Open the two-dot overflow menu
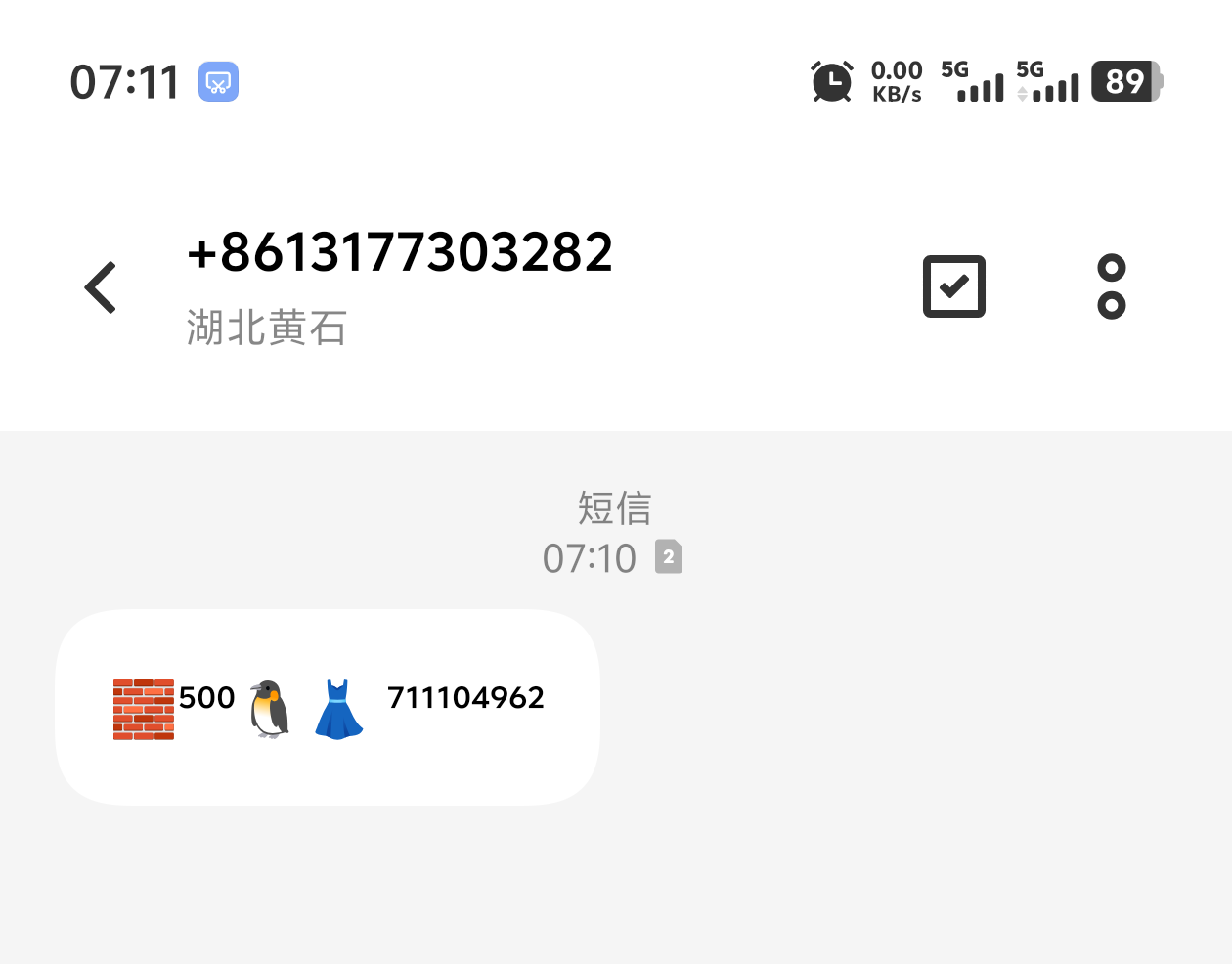The image size is (1232, 964). tap(1111, 286)
